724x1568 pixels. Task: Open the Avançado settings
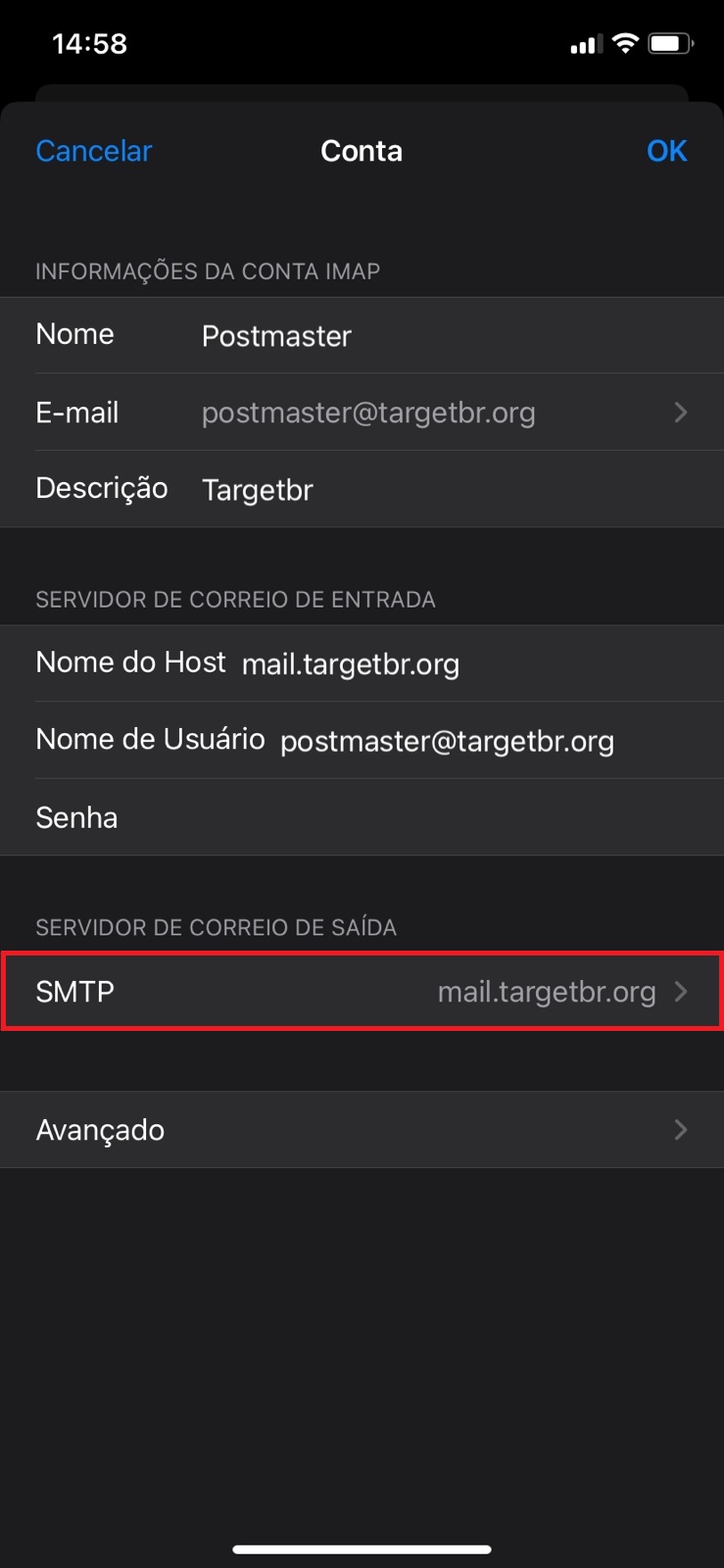[x=362, y=1130]
